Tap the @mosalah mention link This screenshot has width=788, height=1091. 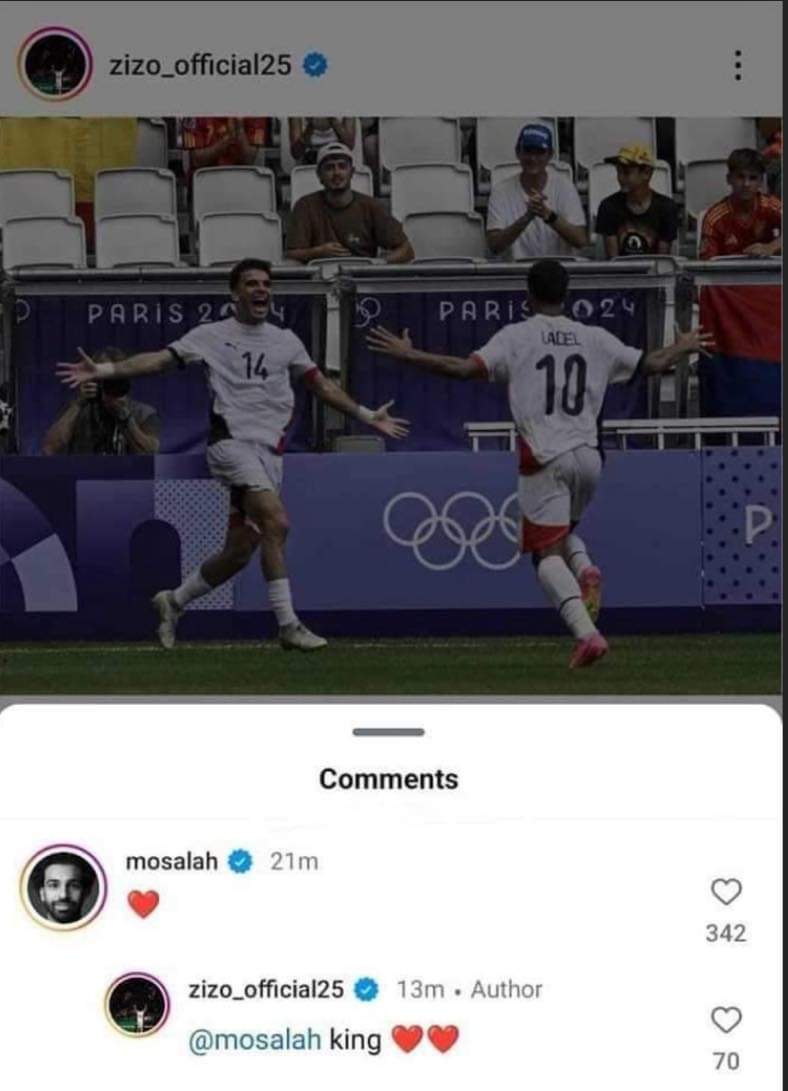(x=254, y=1040)
